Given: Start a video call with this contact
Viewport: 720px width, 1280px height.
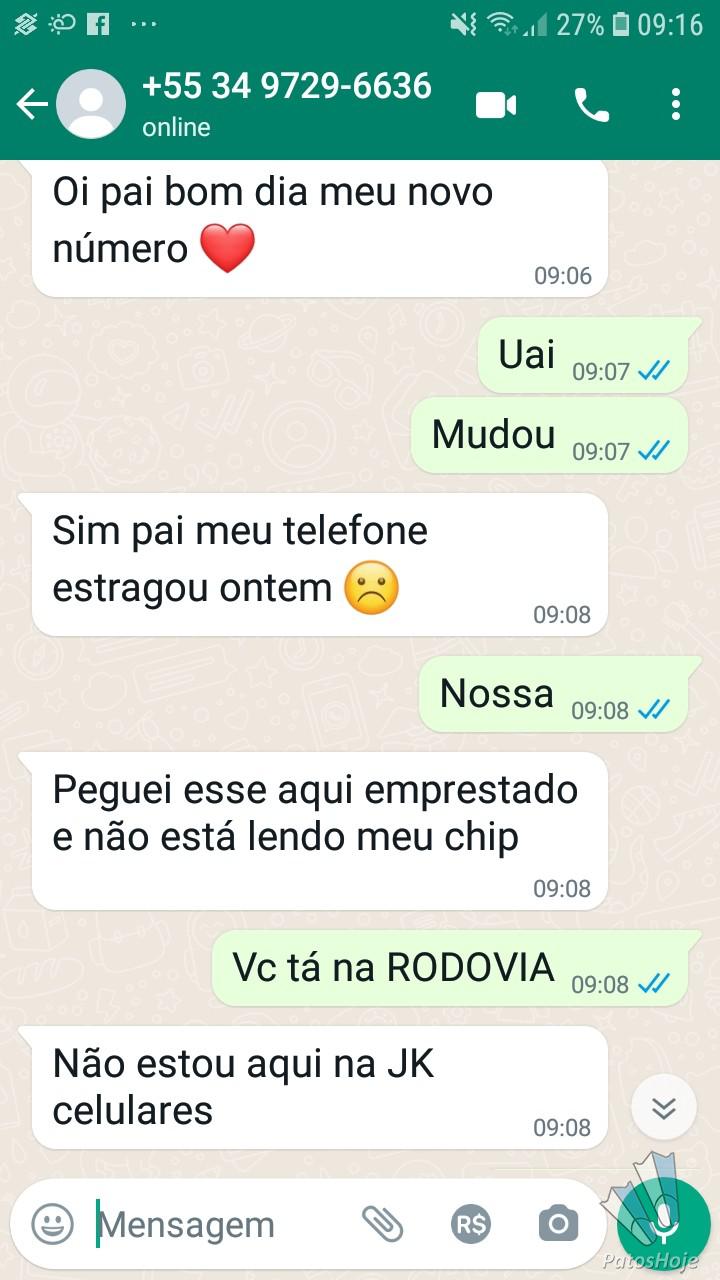Looking at the screenshot, I should click(496, 104).
